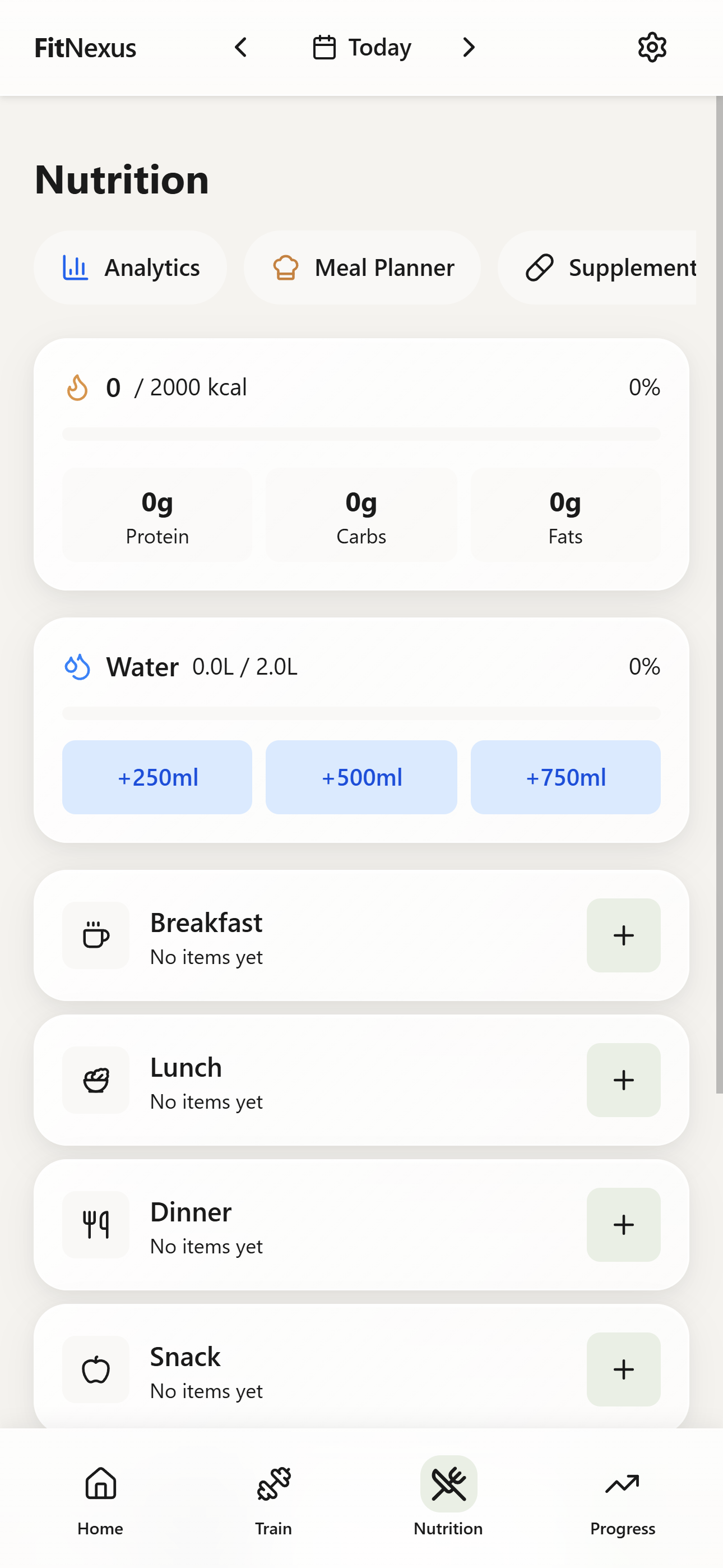
Task: Click the water droplet icon
Action: 77,667
